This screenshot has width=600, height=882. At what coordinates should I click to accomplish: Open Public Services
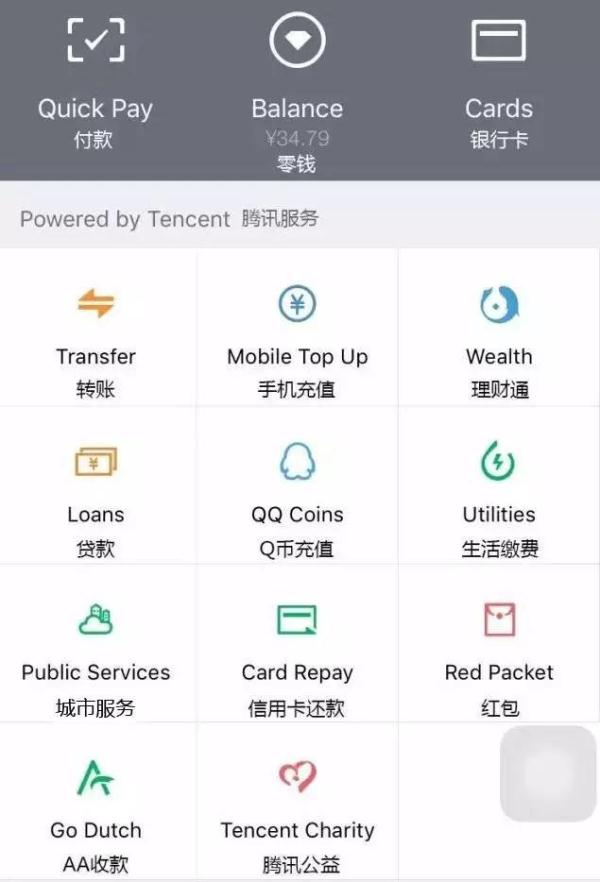(x=96, y=646)
